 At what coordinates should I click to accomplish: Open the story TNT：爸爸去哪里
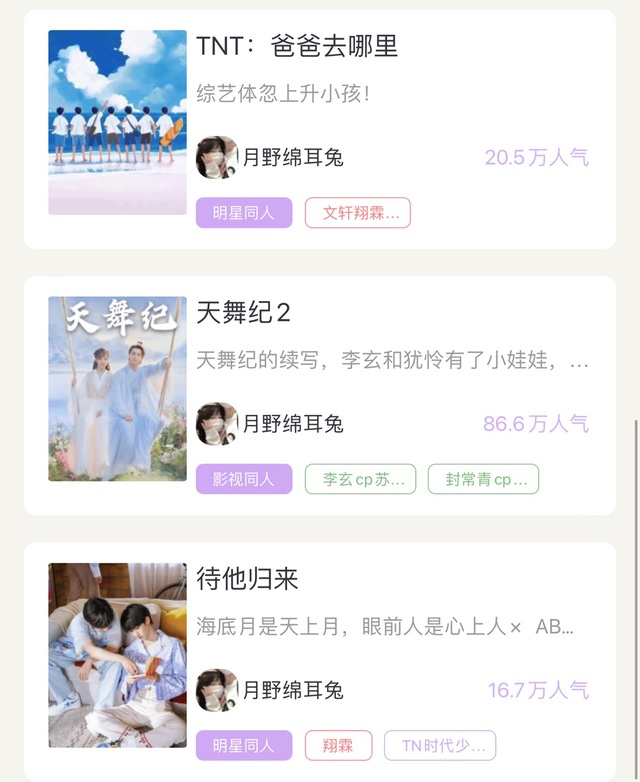pyautogui.click(x=297, y=47)
